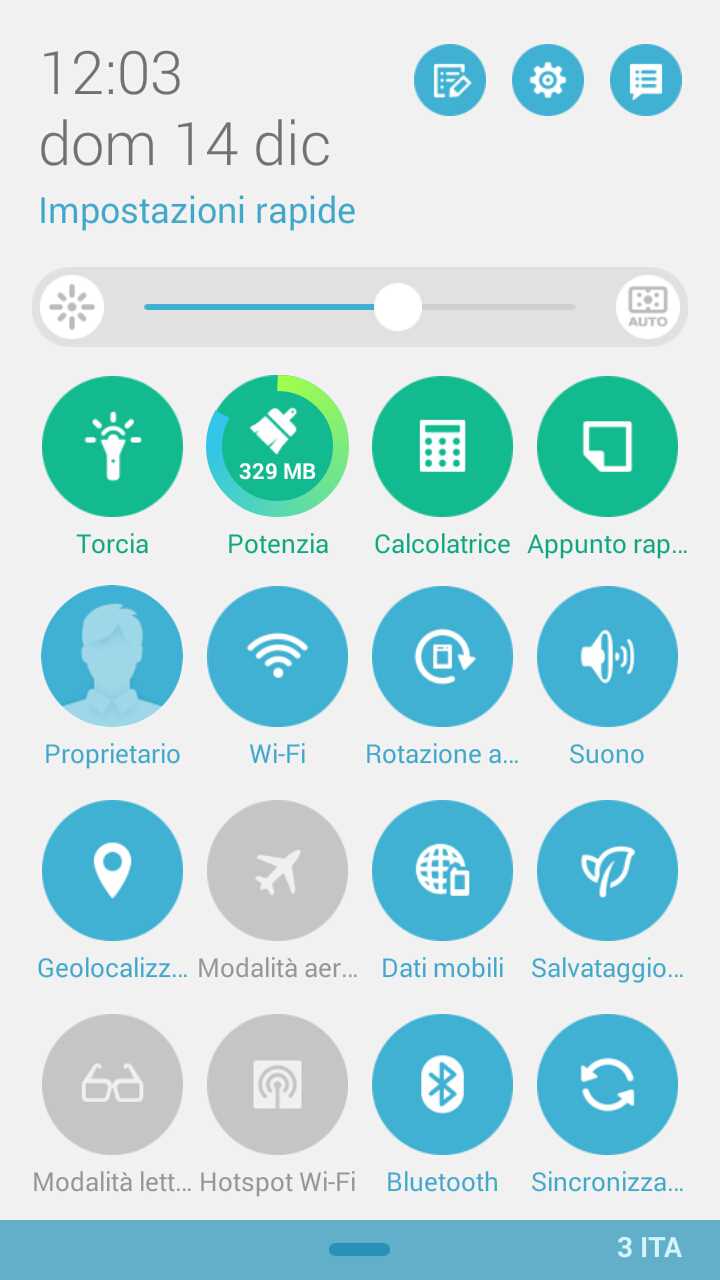
Task: Turn off Dati mobili
Action: point(442,870)
